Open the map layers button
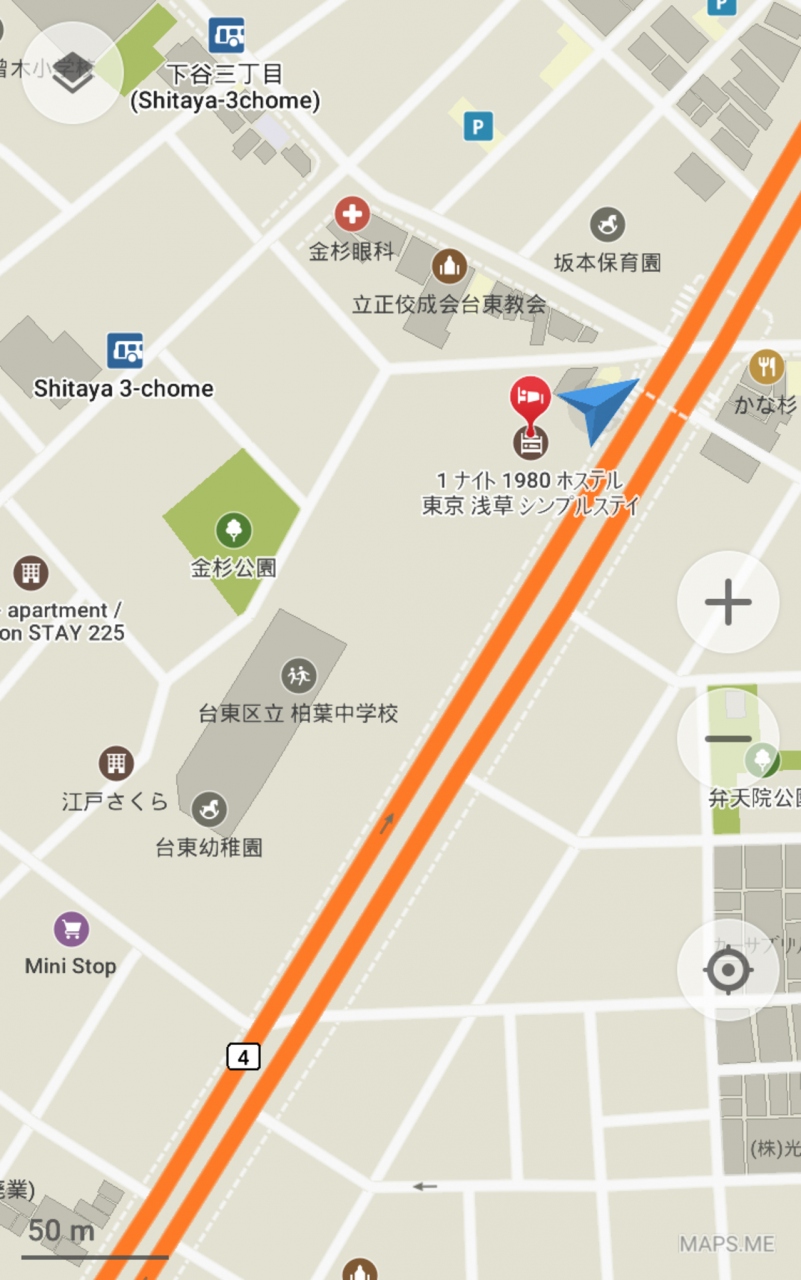This screenshot has height=1280, width=801. (72, 72)
